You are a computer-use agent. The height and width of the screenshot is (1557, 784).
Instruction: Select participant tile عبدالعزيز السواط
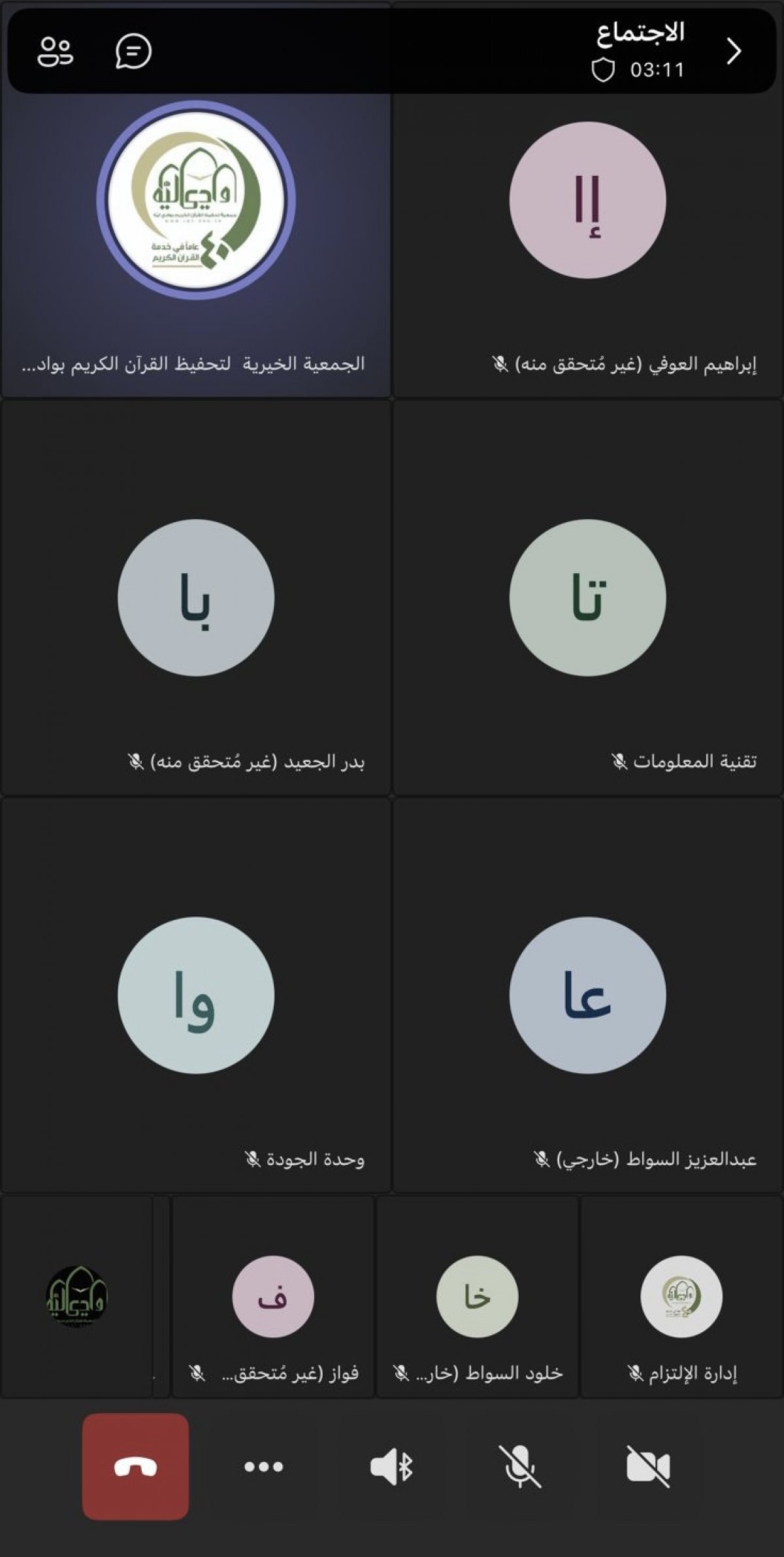click(x=587, y=995)
